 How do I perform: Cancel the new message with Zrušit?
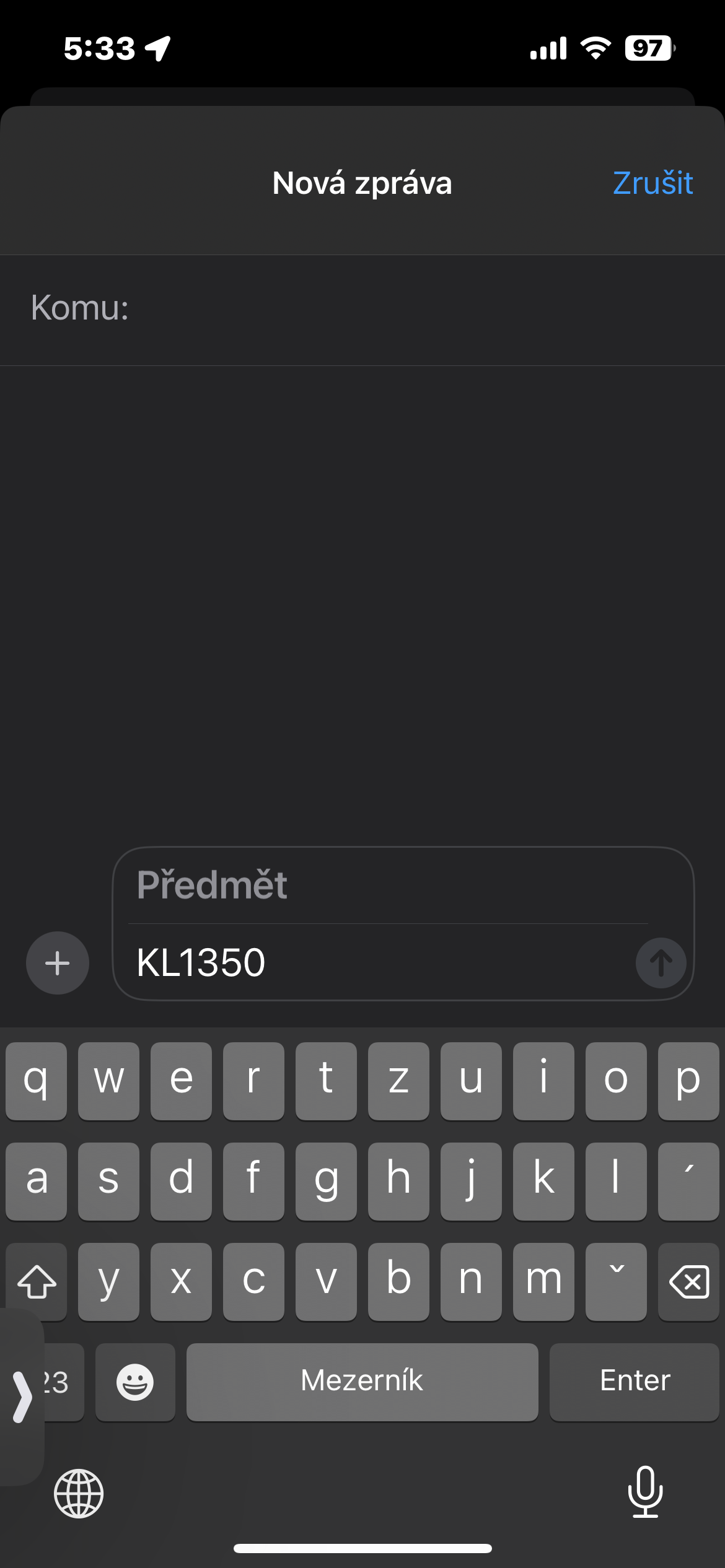652,183
